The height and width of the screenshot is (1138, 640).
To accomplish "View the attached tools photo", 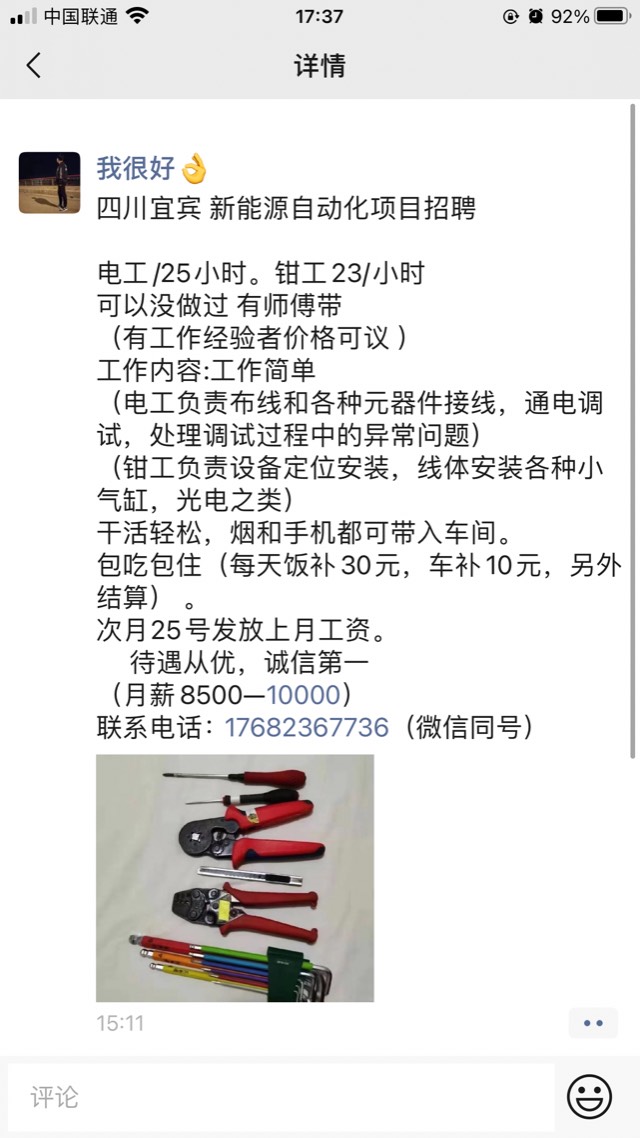I will pyautogui.click(x=235, y=877).
